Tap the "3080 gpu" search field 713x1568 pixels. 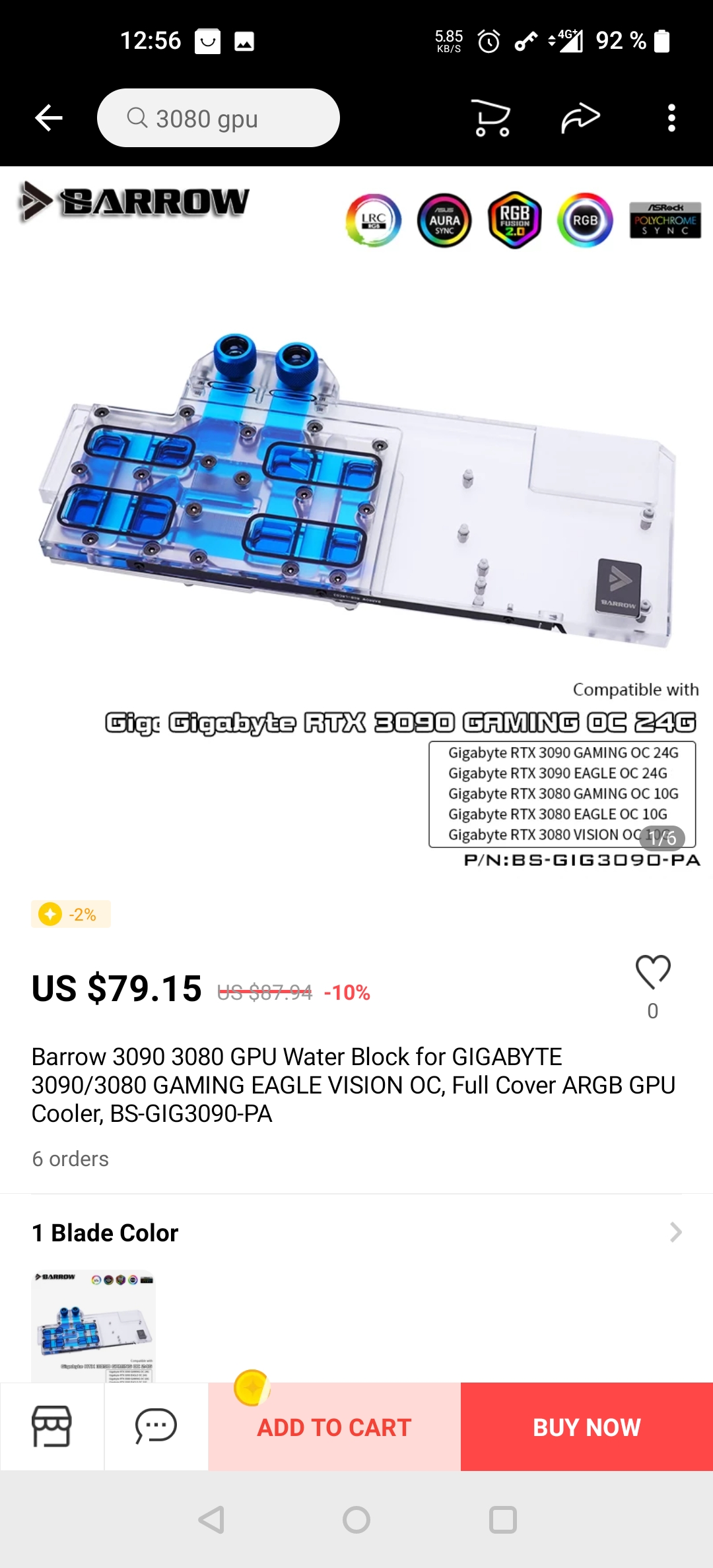218,118
